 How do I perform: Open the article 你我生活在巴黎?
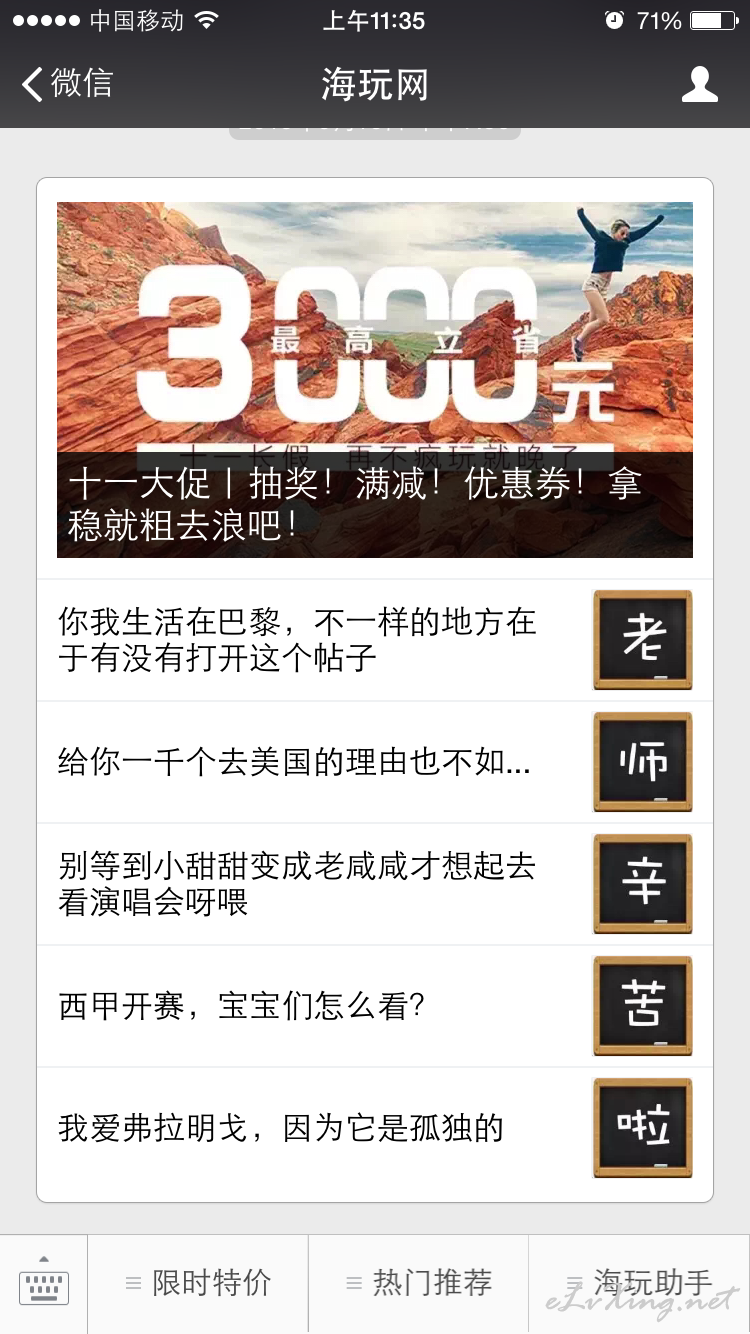(375, 640)
